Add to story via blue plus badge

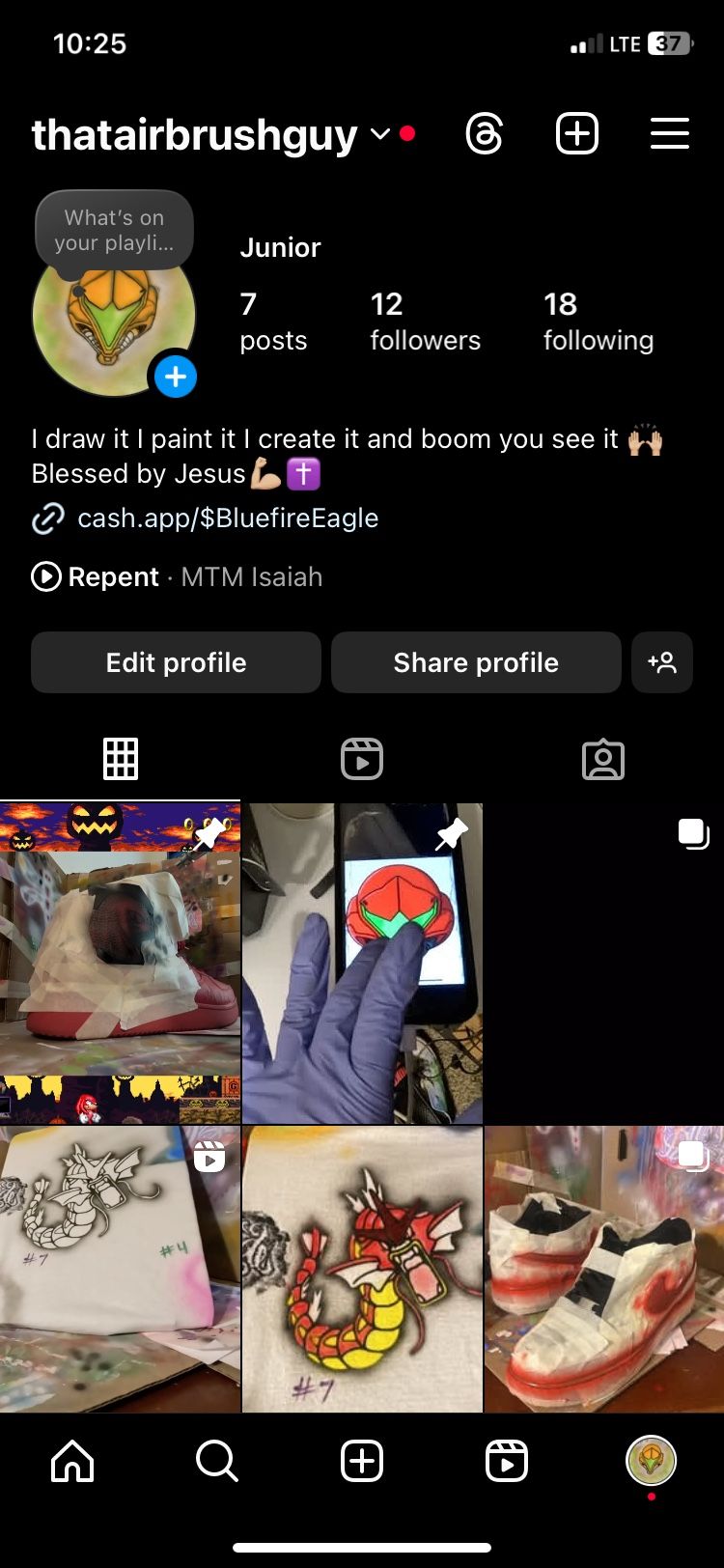(176, 377)
